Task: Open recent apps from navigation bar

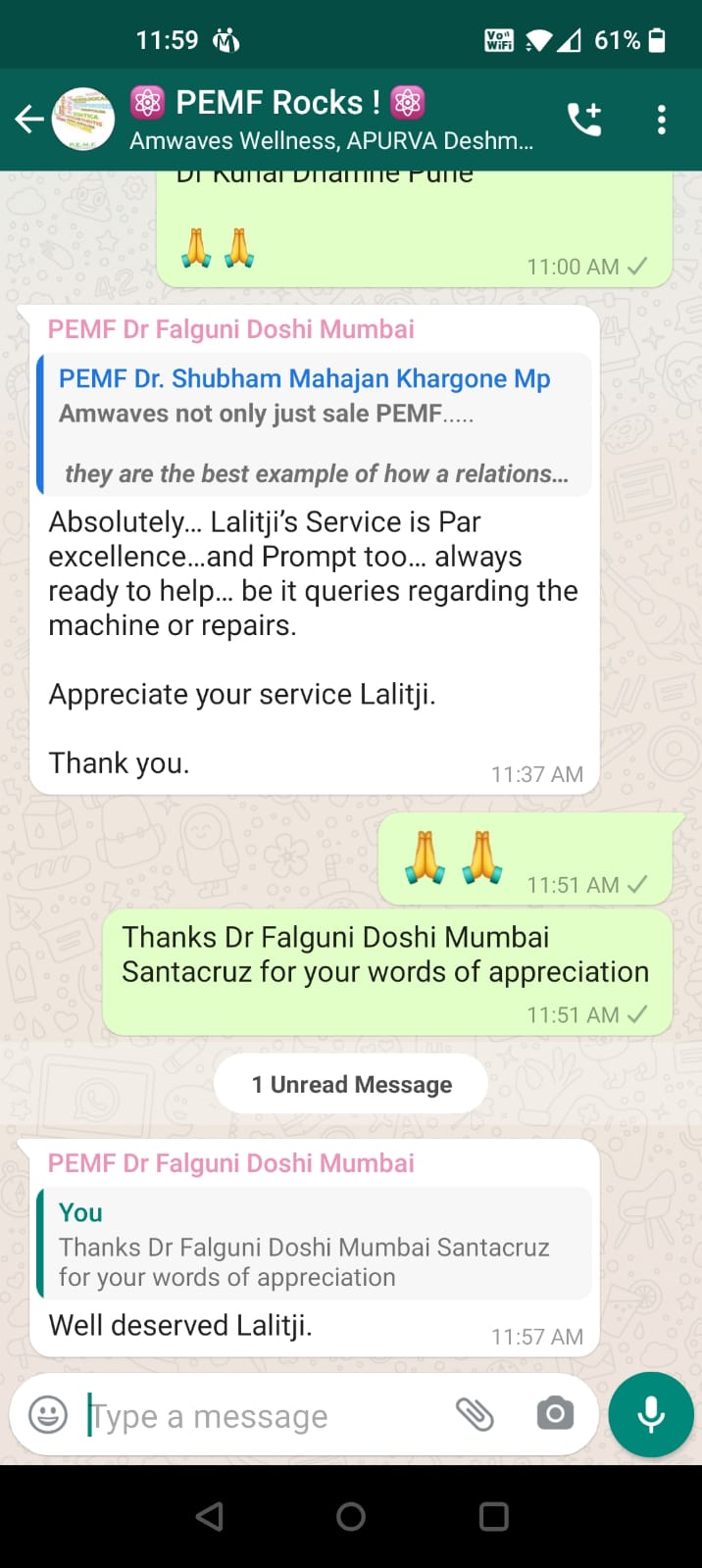Action: tap(493, 1516)
